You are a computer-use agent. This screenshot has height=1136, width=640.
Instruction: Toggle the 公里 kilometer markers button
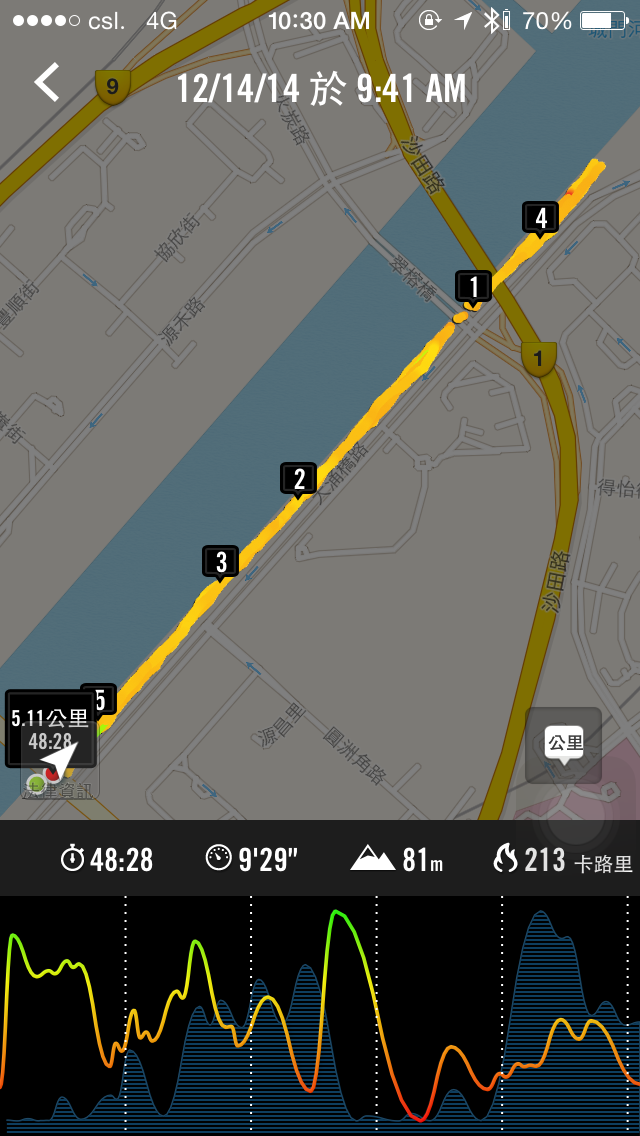coord(564,745)
